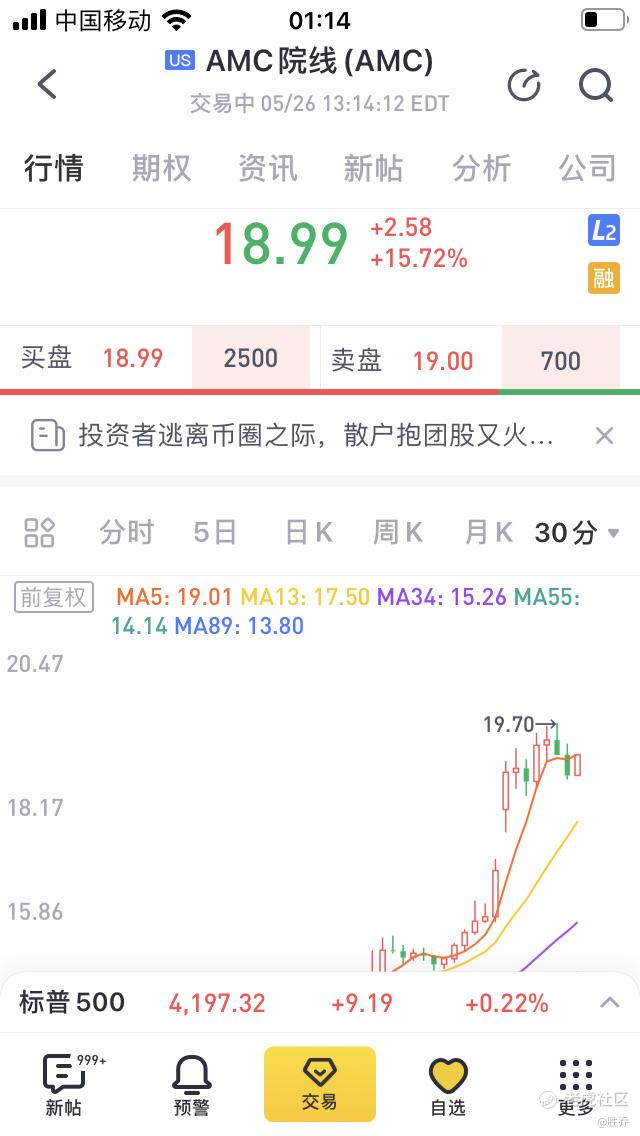The image size is (640, 1136).
Task: Open the 30分 interval dropdown
Action: (577, 532)
